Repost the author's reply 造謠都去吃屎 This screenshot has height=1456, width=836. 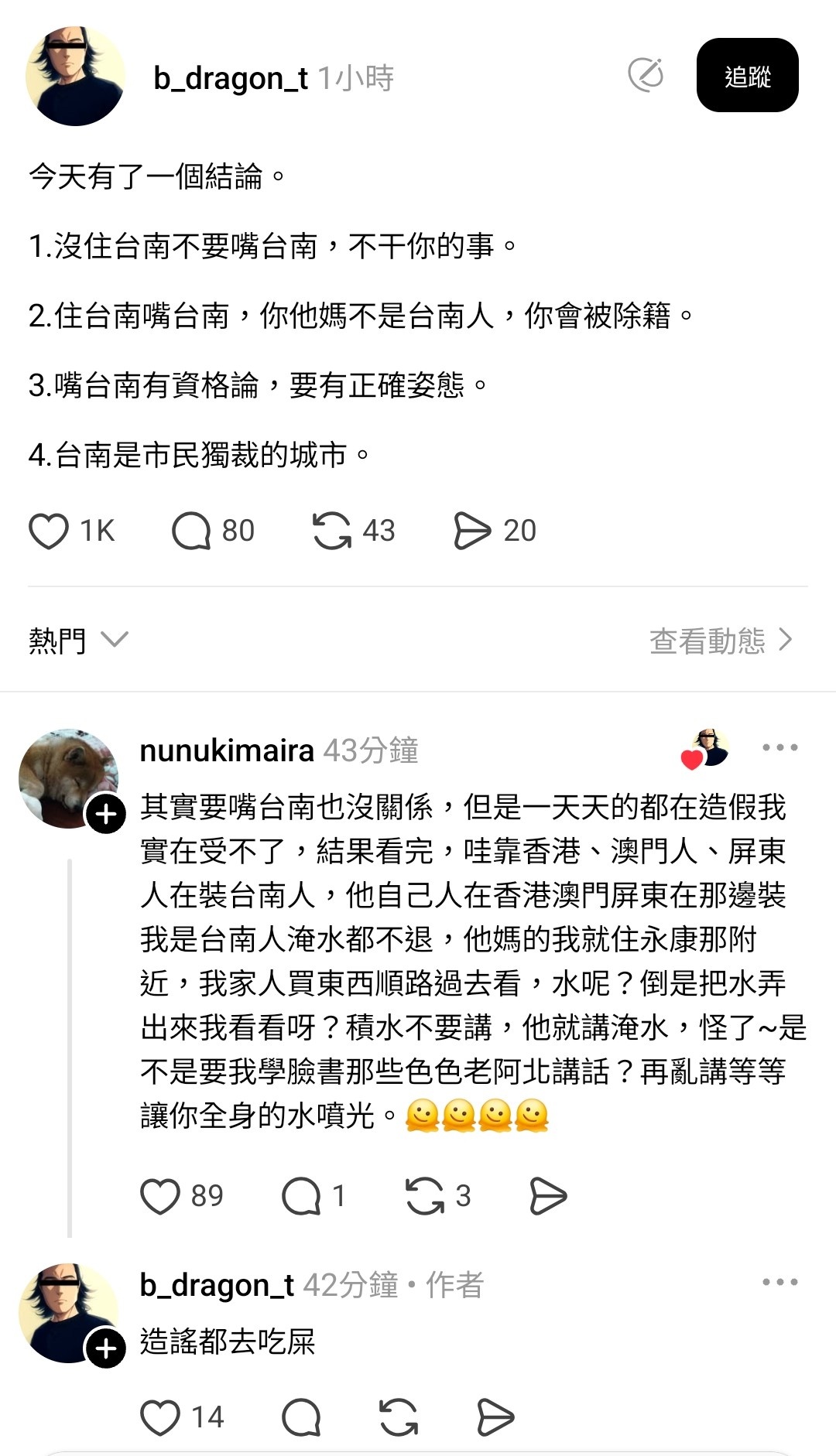(x=399, y=1417)
